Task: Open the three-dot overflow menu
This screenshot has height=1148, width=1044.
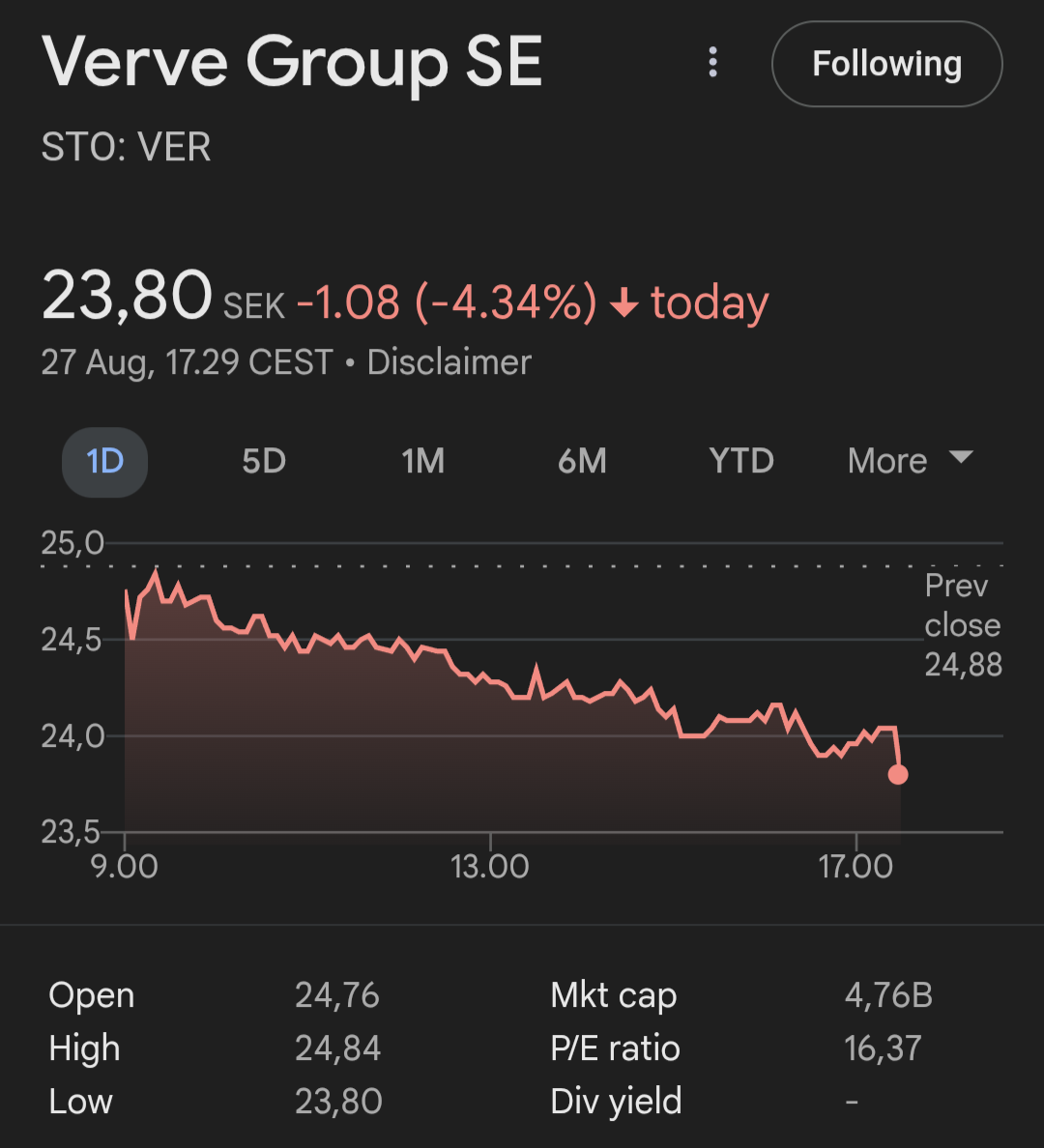Action: (x=713, y=63)
